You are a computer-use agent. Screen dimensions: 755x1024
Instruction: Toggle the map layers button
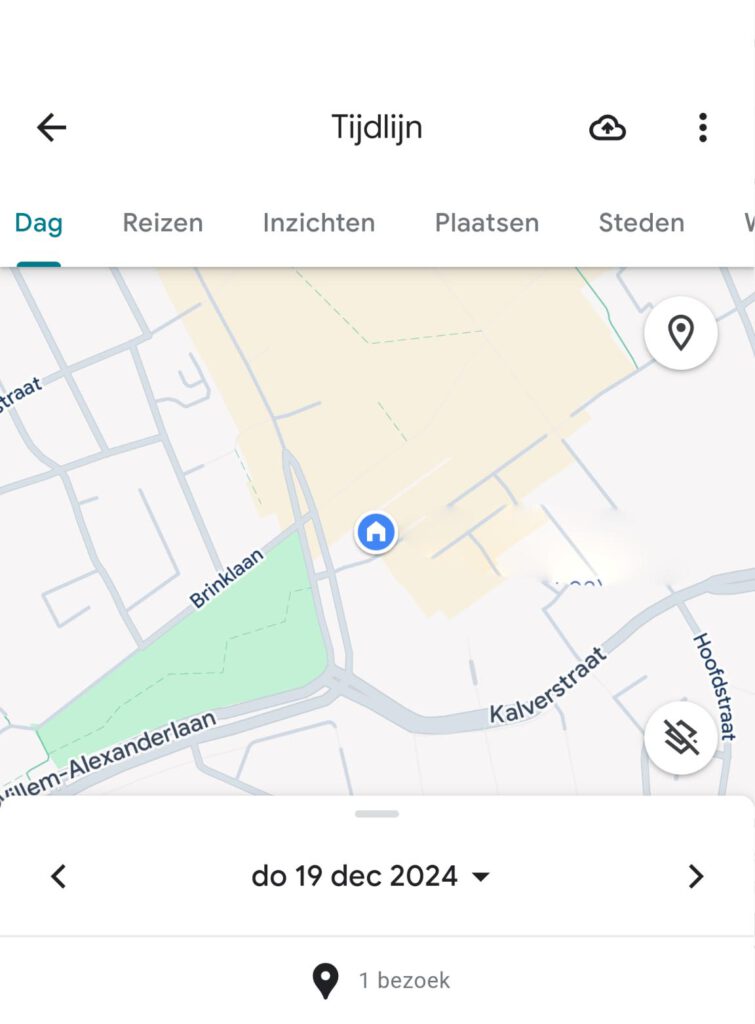[680, 738]
